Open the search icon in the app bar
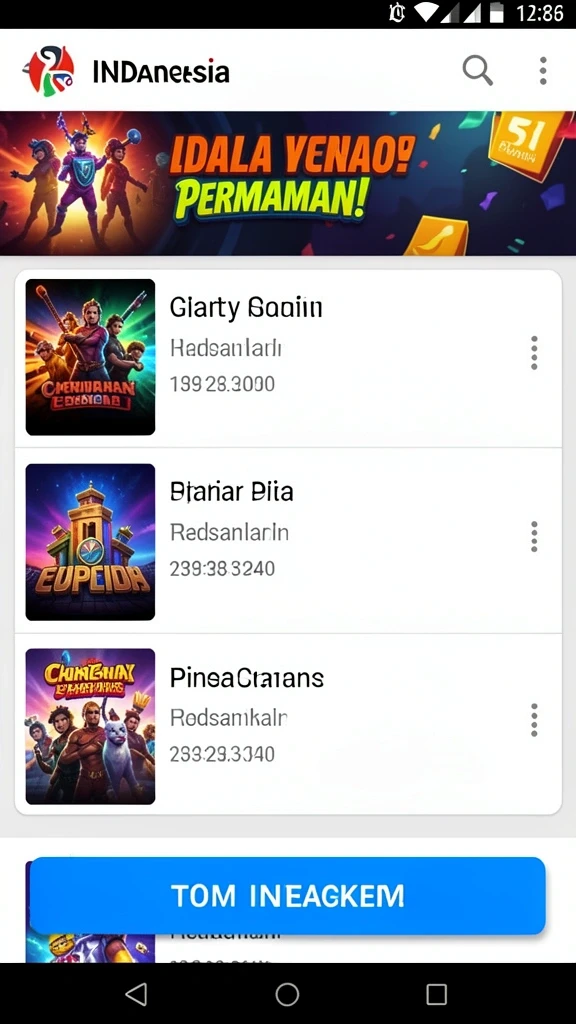 (477, 70)
